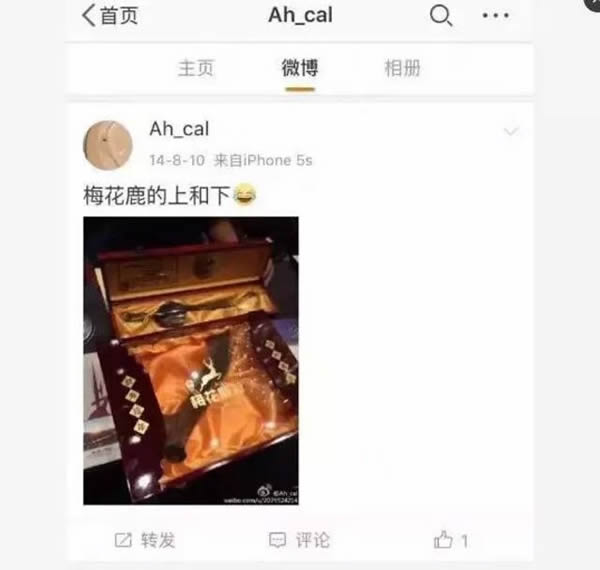Switch to the 主页 tab

coord(196,69)
